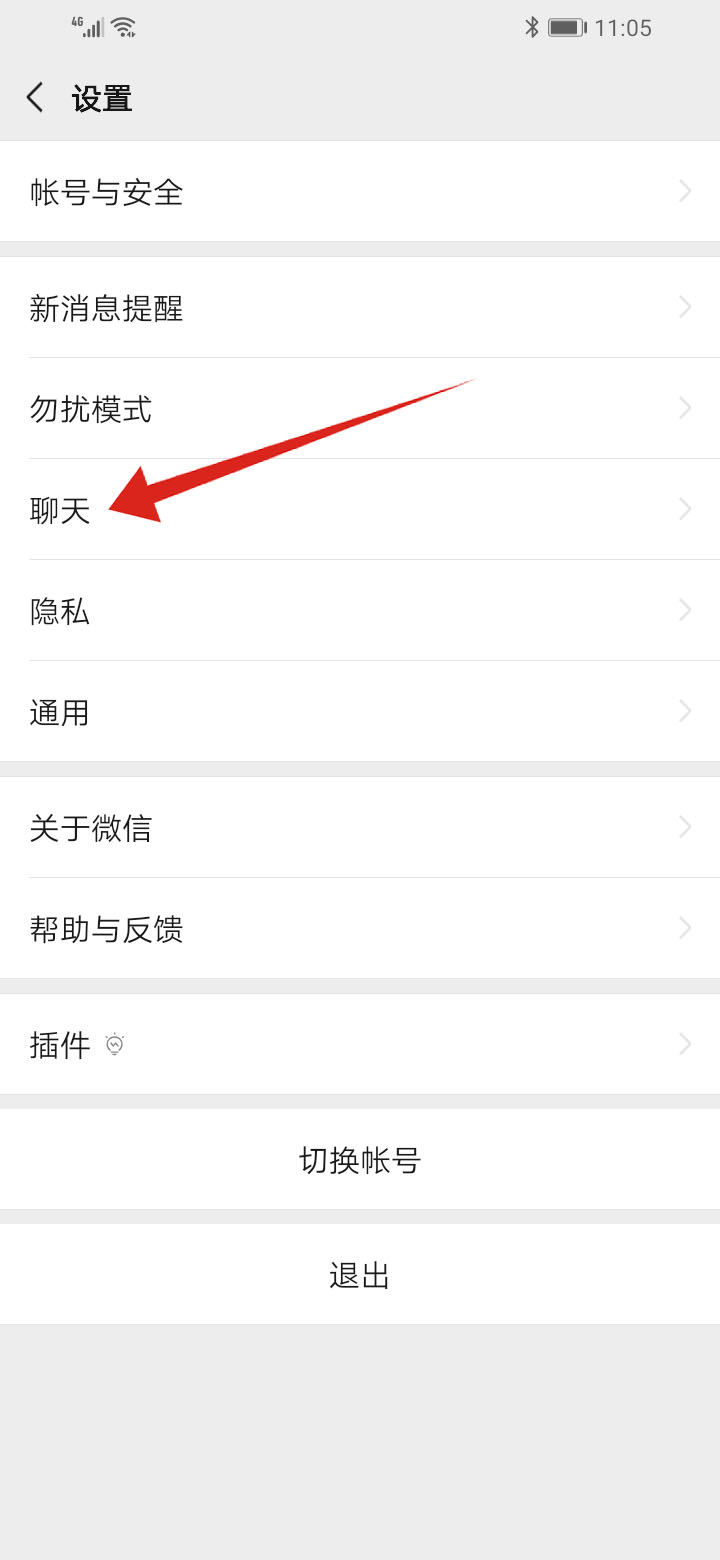This screenshot has height=1560, width=720.
Task: Open 帮助与反馈 page
Action: pos(360,929)
